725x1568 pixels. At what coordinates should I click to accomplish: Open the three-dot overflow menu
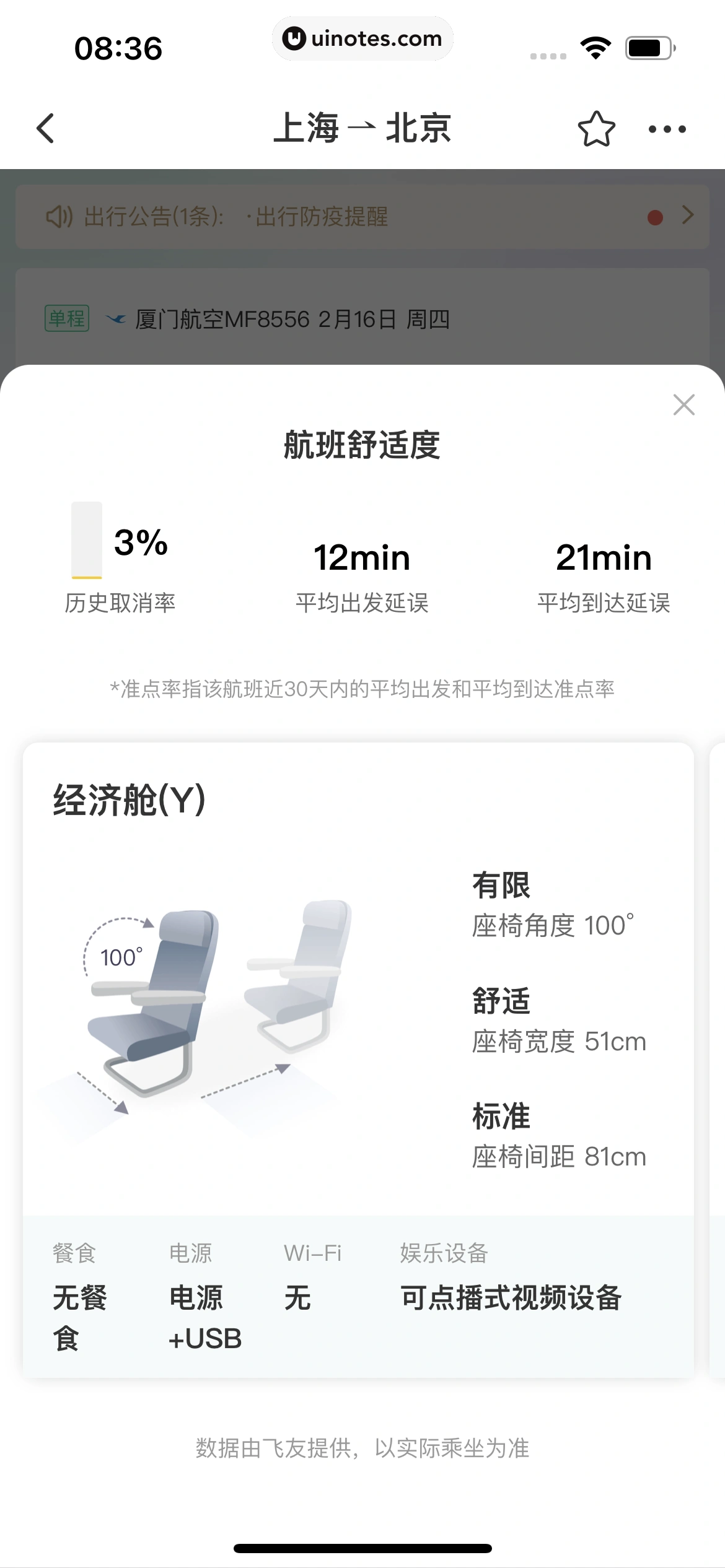click(x=667, y=129)
